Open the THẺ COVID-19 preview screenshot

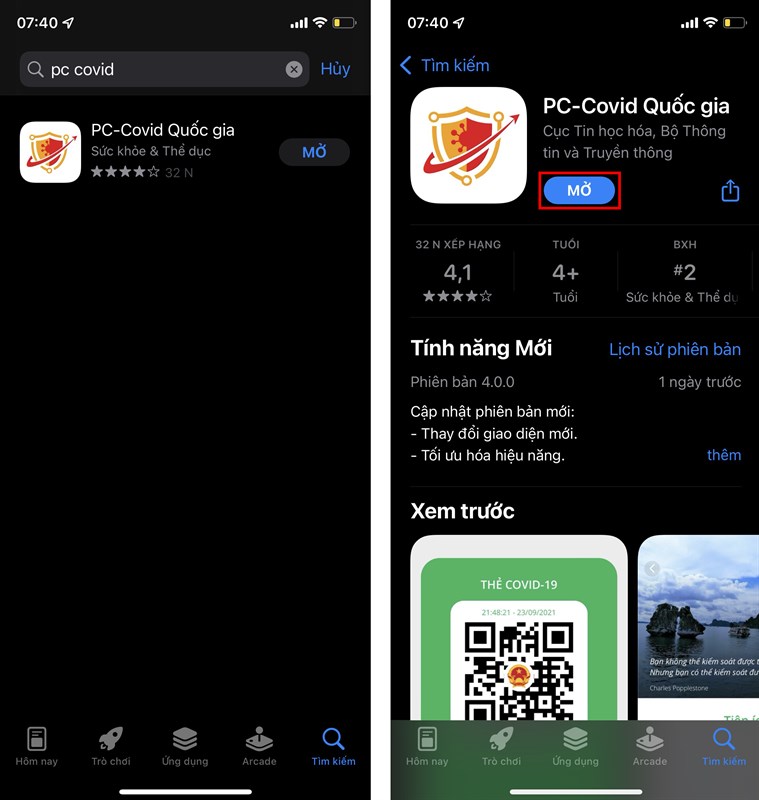pos(518,630)
